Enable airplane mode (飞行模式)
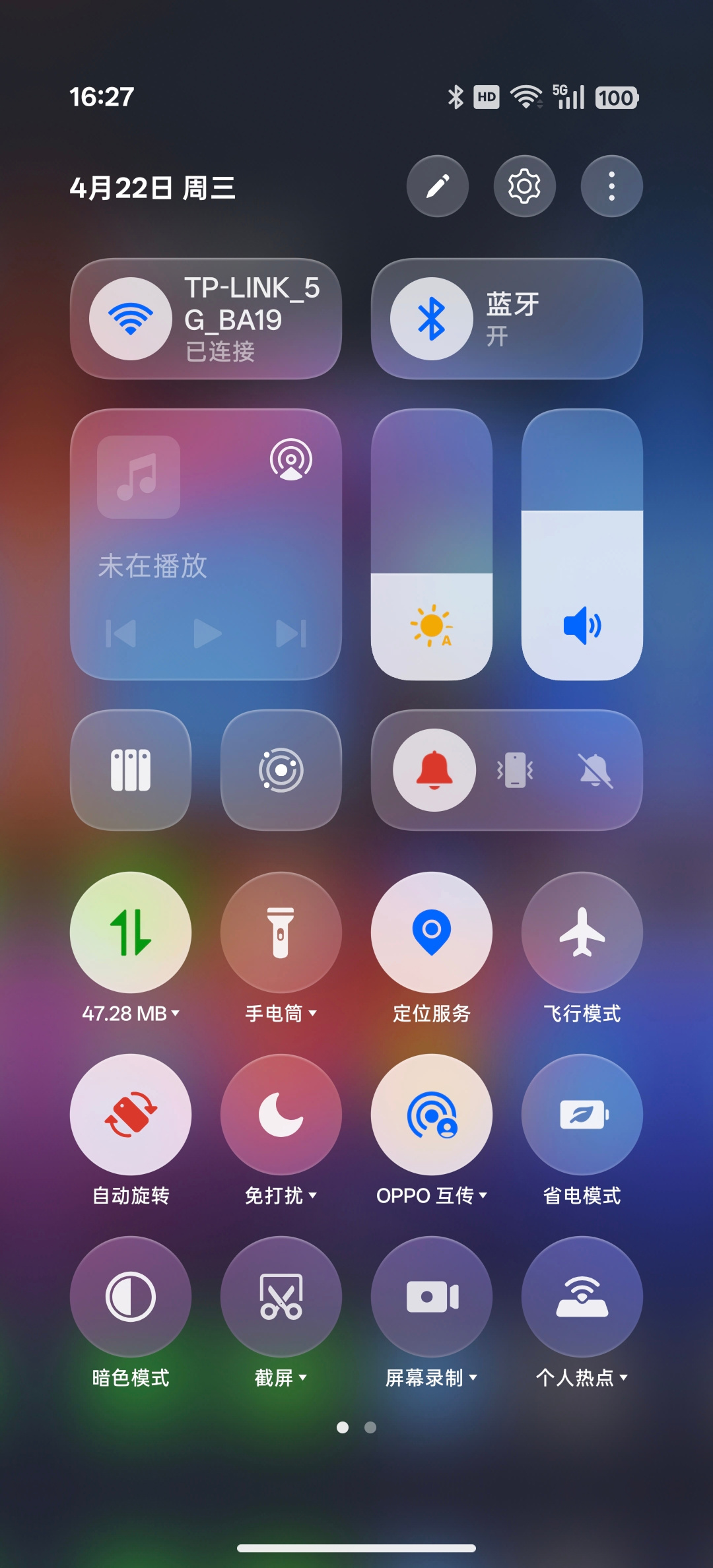Image resolution: width=713 pixels, height=1568 pixels. (582, 932)
